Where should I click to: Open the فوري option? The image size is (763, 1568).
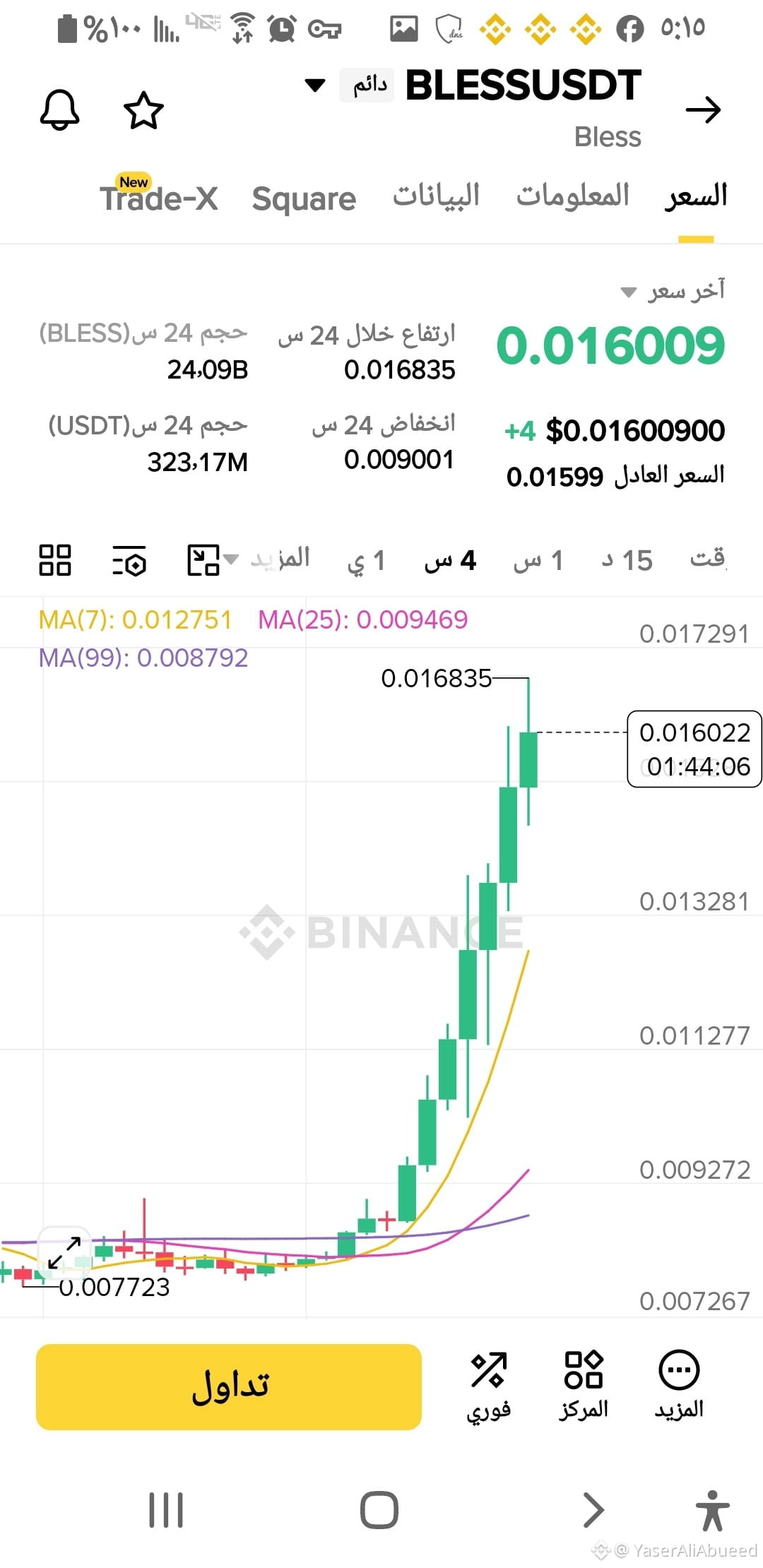coord(488,1386)
